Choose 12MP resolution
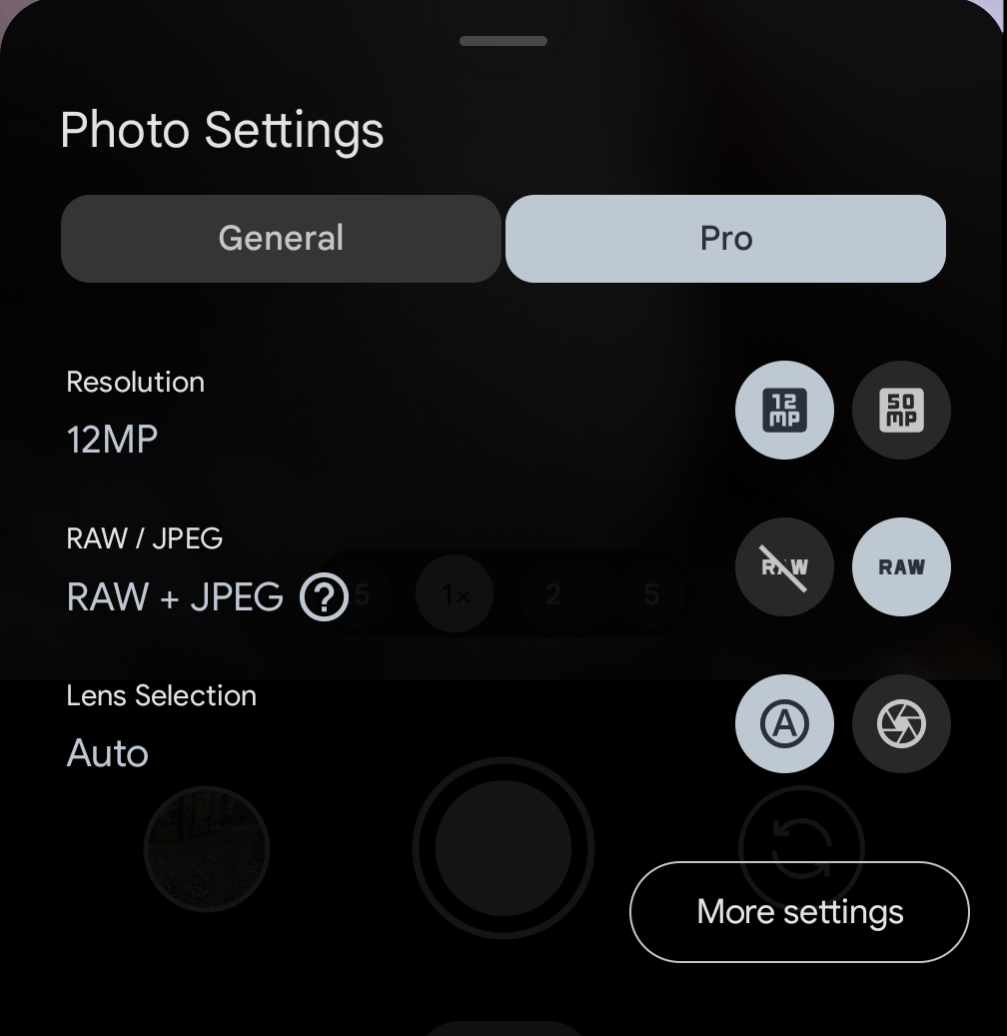 784,410
